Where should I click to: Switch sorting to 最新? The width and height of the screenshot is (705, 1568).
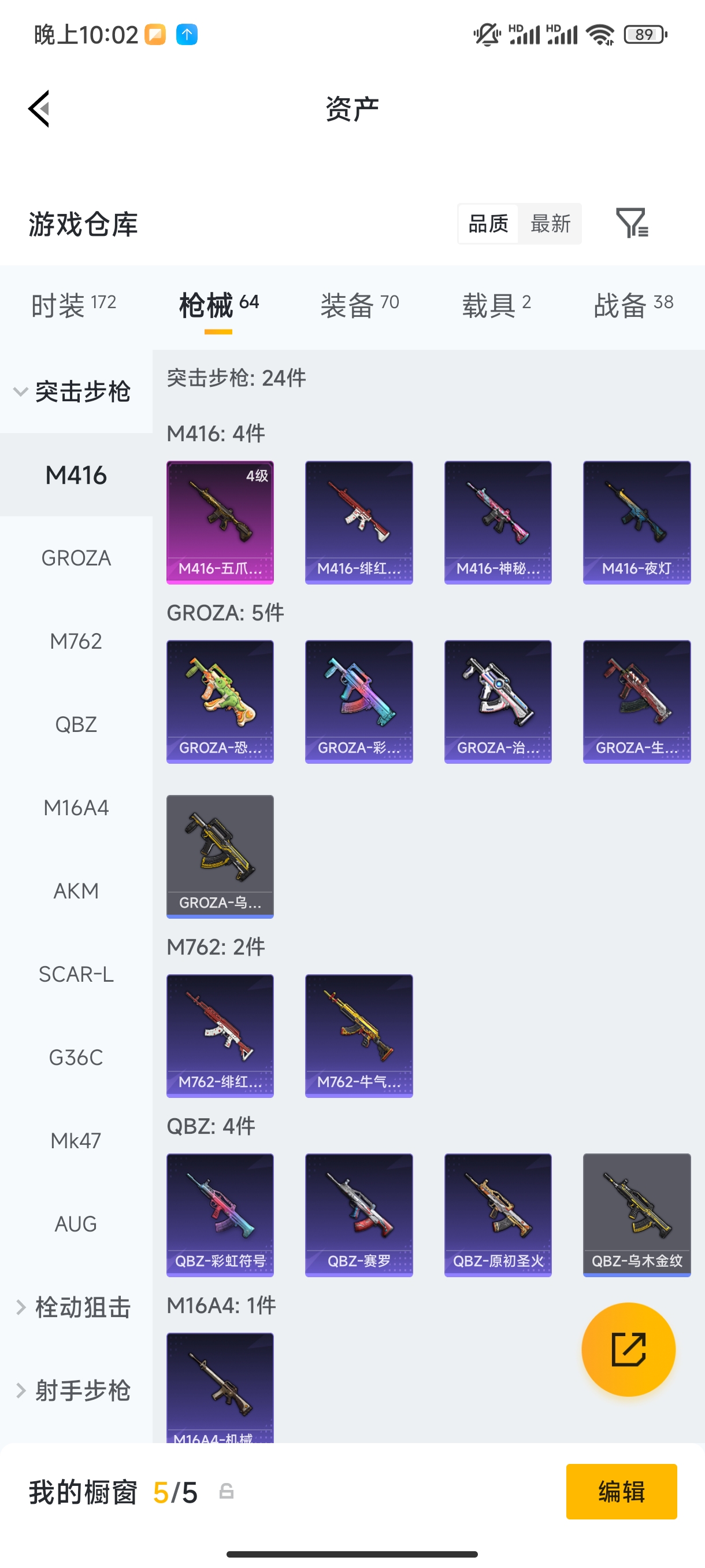(550, 223)
